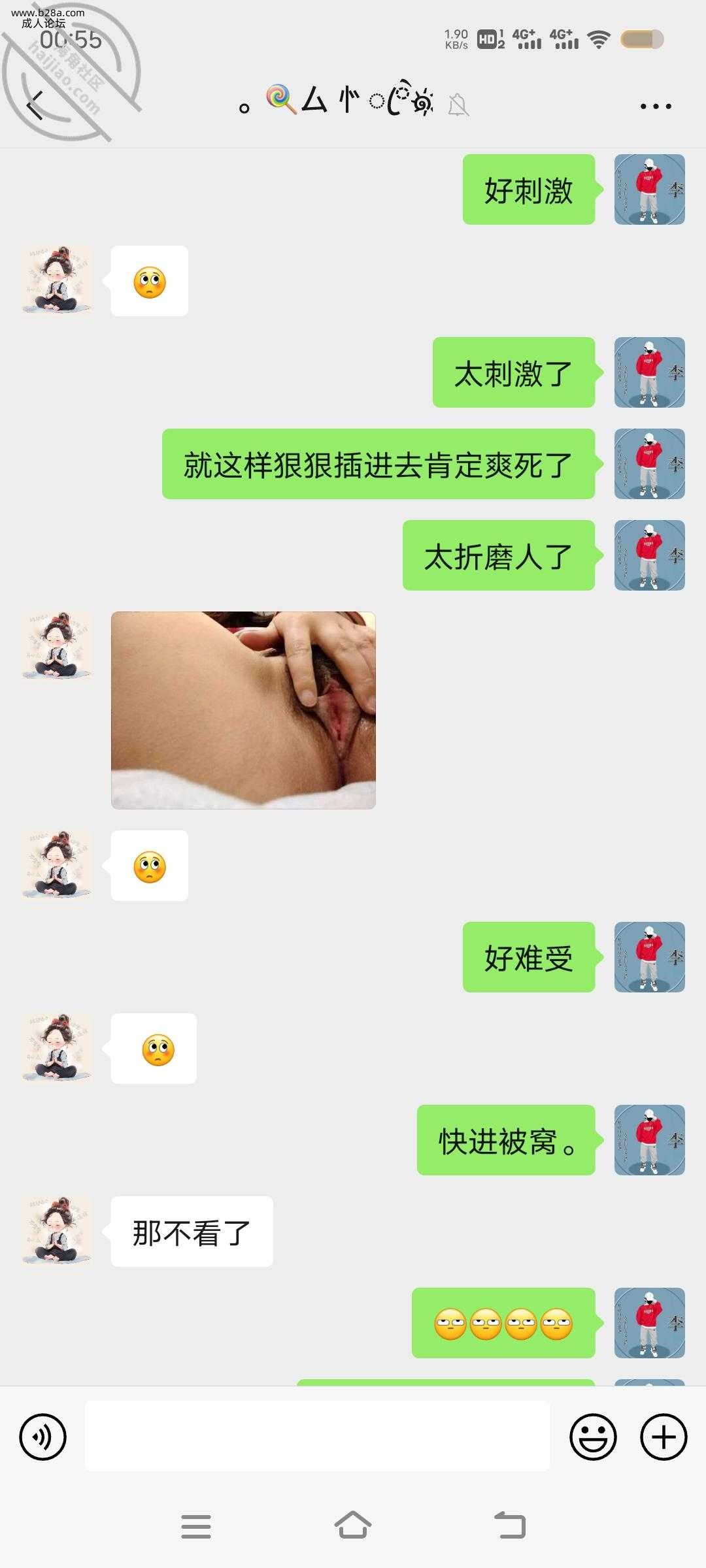Switch to voice message input
706x1568 pixels.
click(x=43, y=1437)
